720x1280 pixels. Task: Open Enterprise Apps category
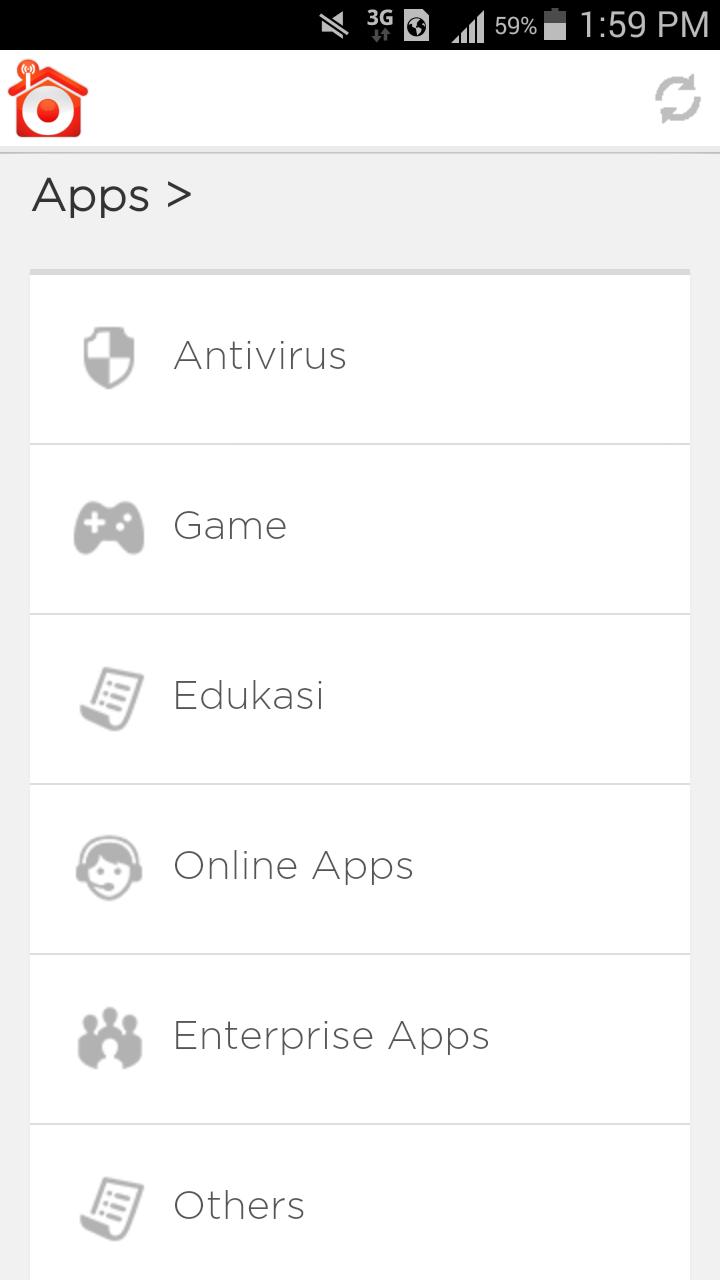[360, 1037]
